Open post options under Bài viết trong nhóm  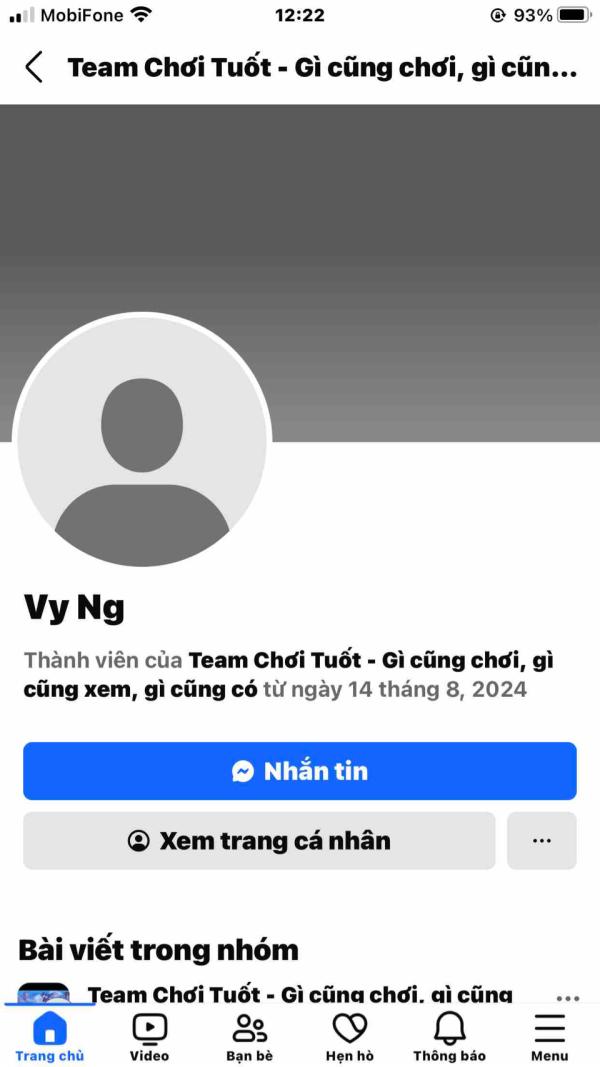(567, 998)
